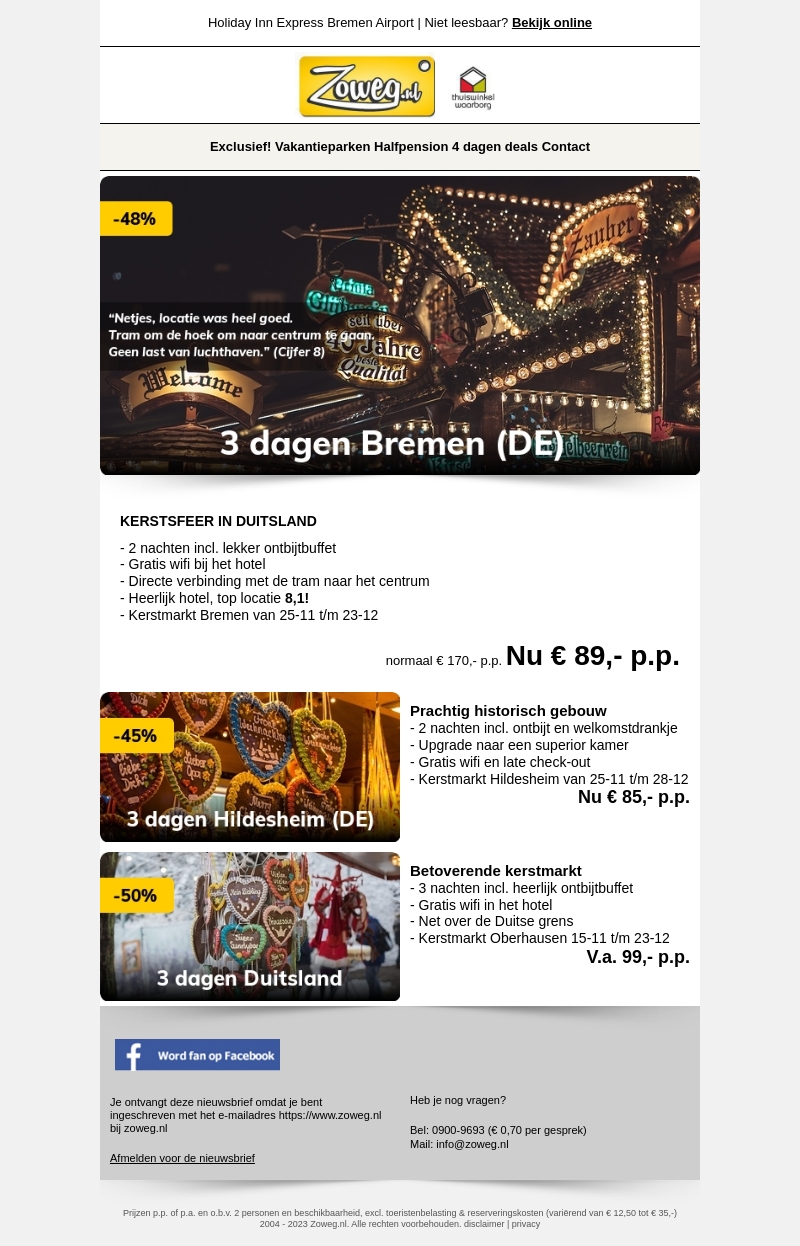Open the 3 dagen Duitsland offer
Image resolution: width=800 pixels, height=1246 pixels.
[x=250, y=926]
